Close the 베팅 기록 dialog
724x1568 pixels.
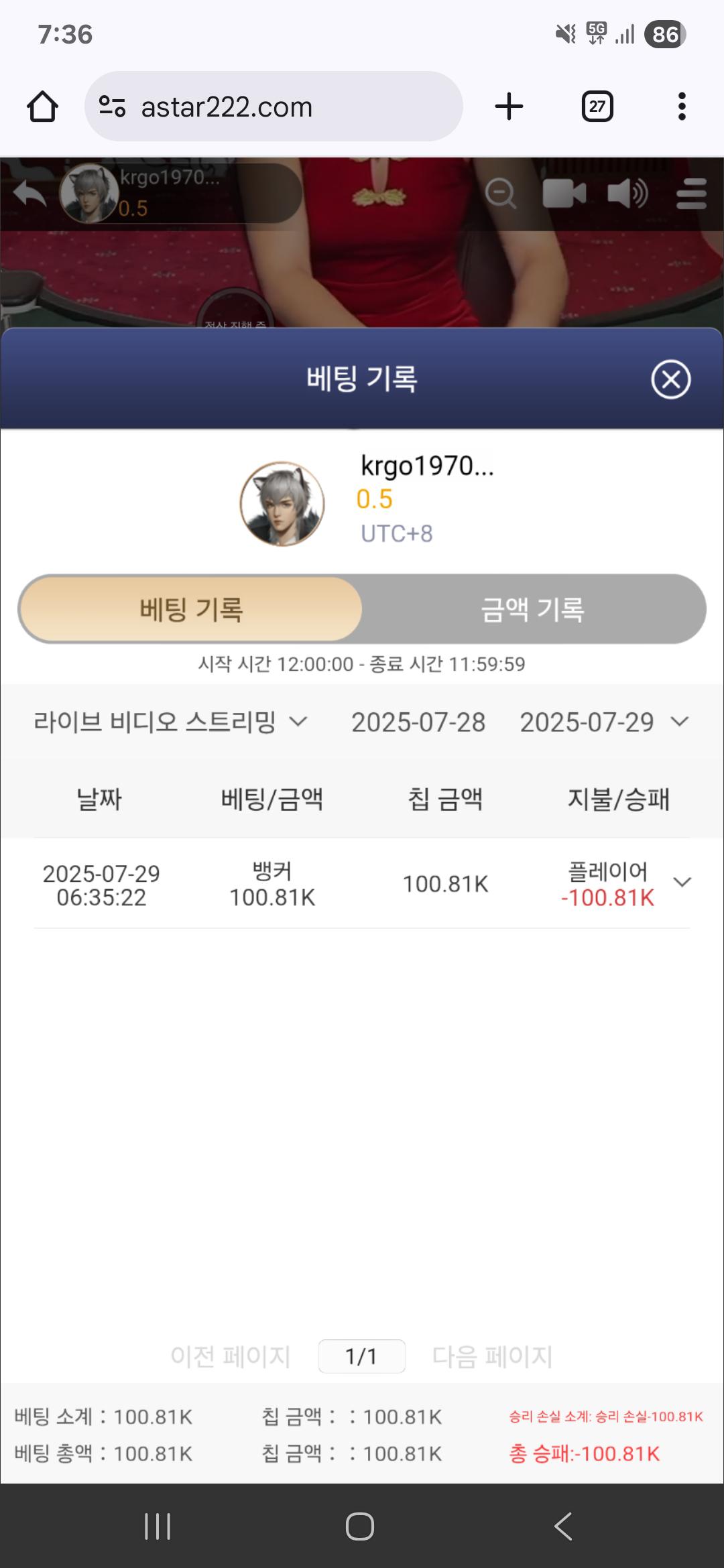coord(670,379)
